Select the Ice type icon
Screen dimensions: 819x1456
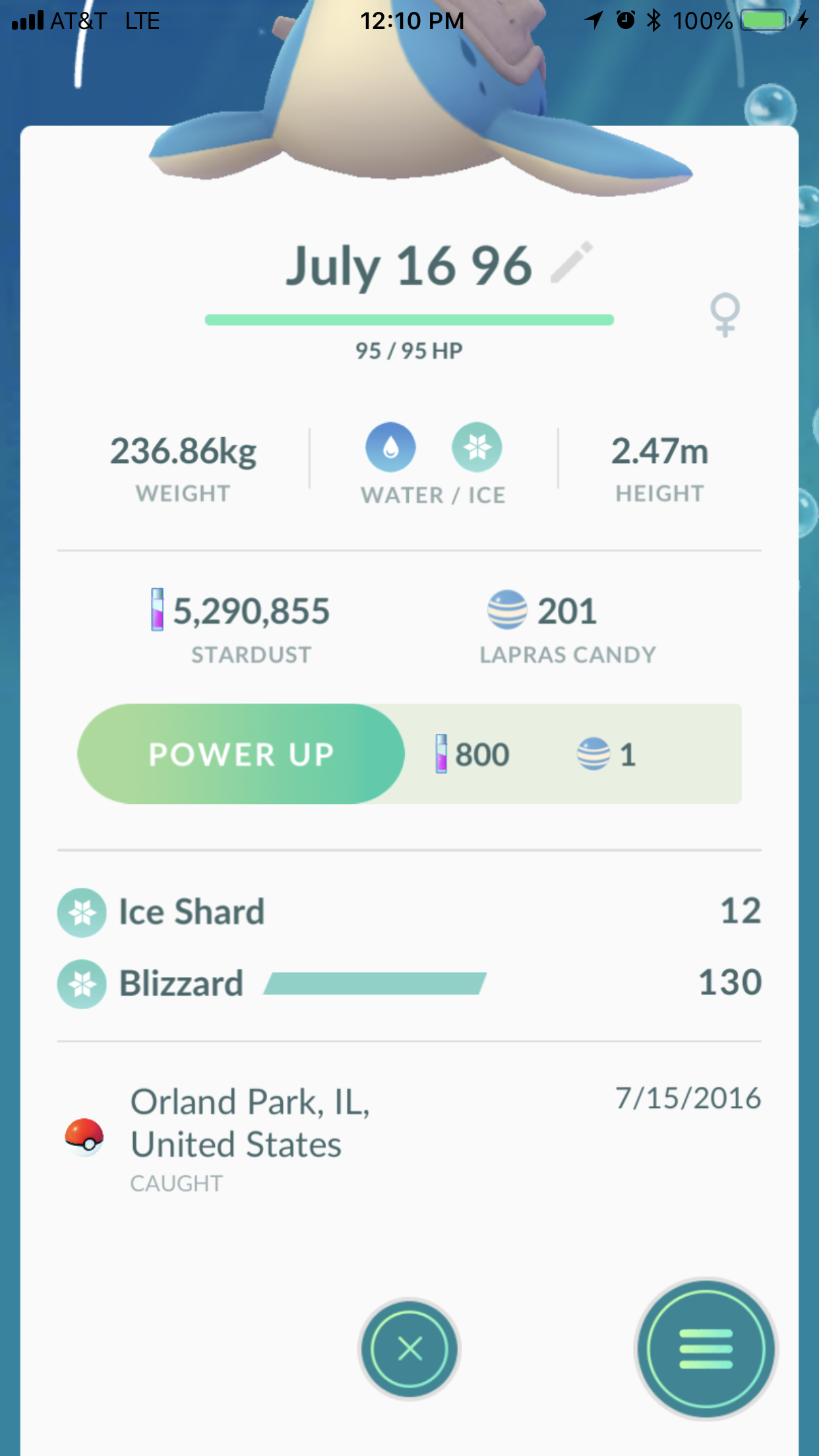pos(477,446)
